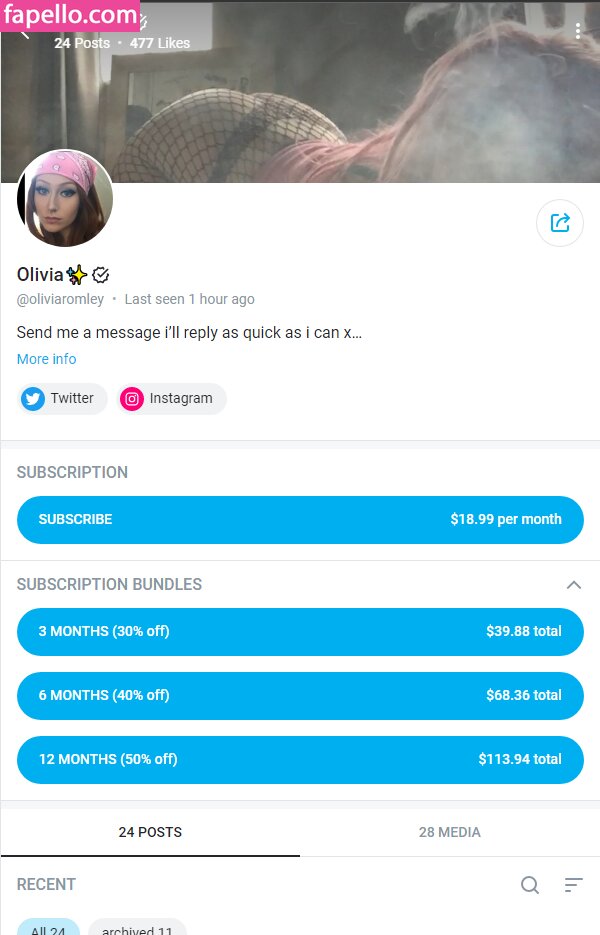Open the Twitter link chip
Viewport: 600px width, 935px height.
point(62,398)
